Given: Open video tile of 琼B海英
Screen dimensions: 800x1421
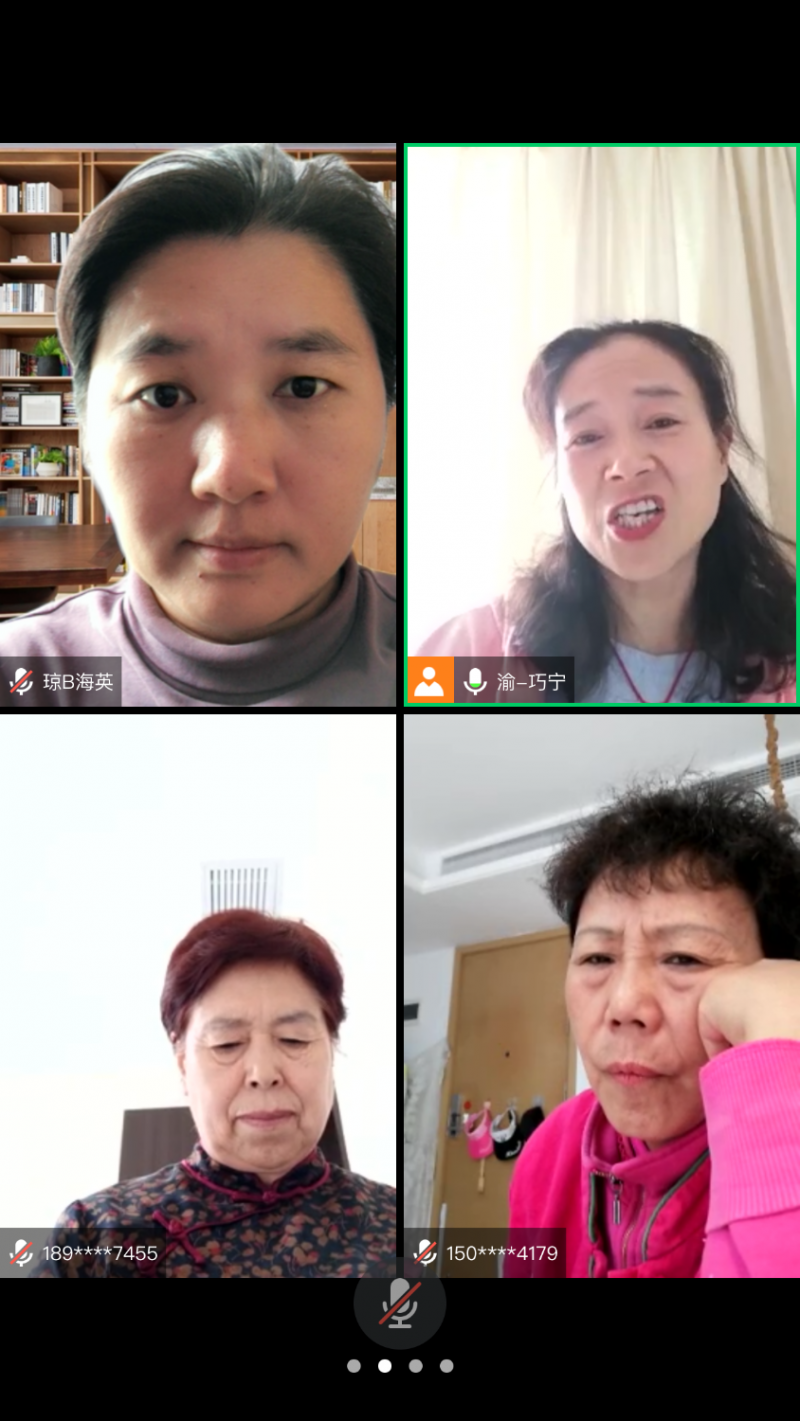Looking at the screenshot, I should (x=198, y=425).
